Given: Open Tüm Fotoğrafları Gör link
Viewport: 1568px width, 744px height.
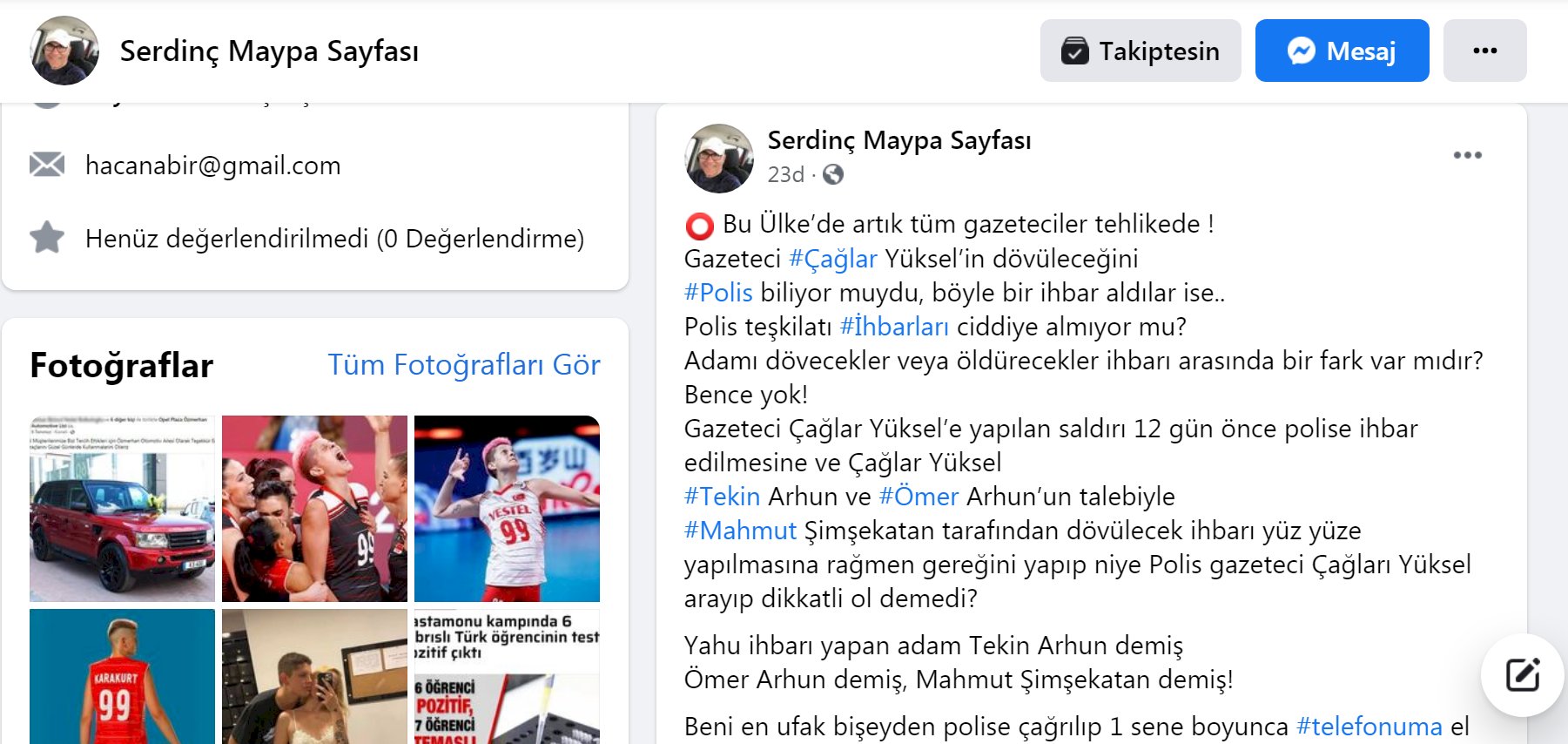Looking at the screenshot, I should pos(463,365).
